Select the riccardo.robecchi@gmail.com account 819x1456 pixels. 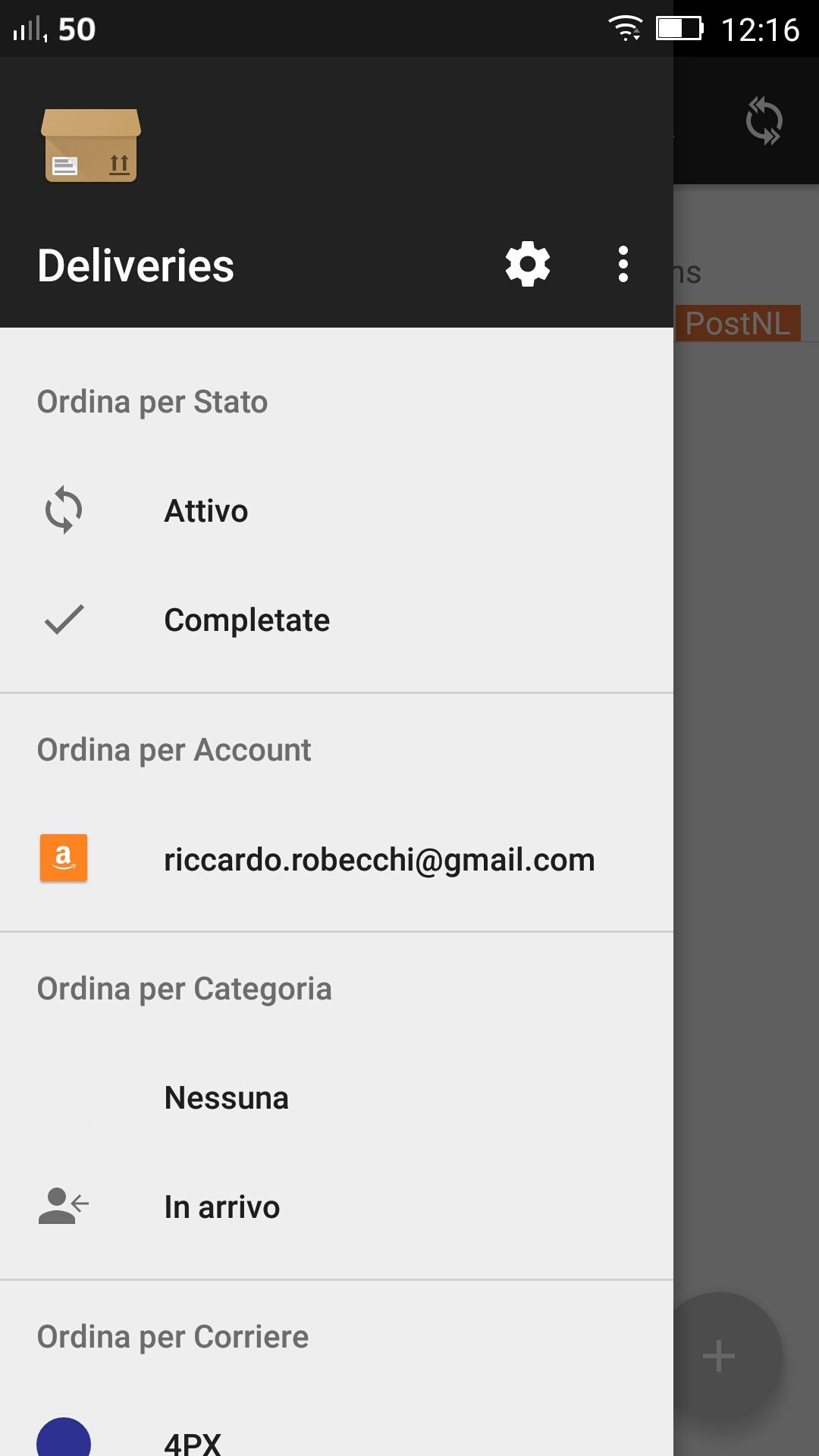click(337, 859)
